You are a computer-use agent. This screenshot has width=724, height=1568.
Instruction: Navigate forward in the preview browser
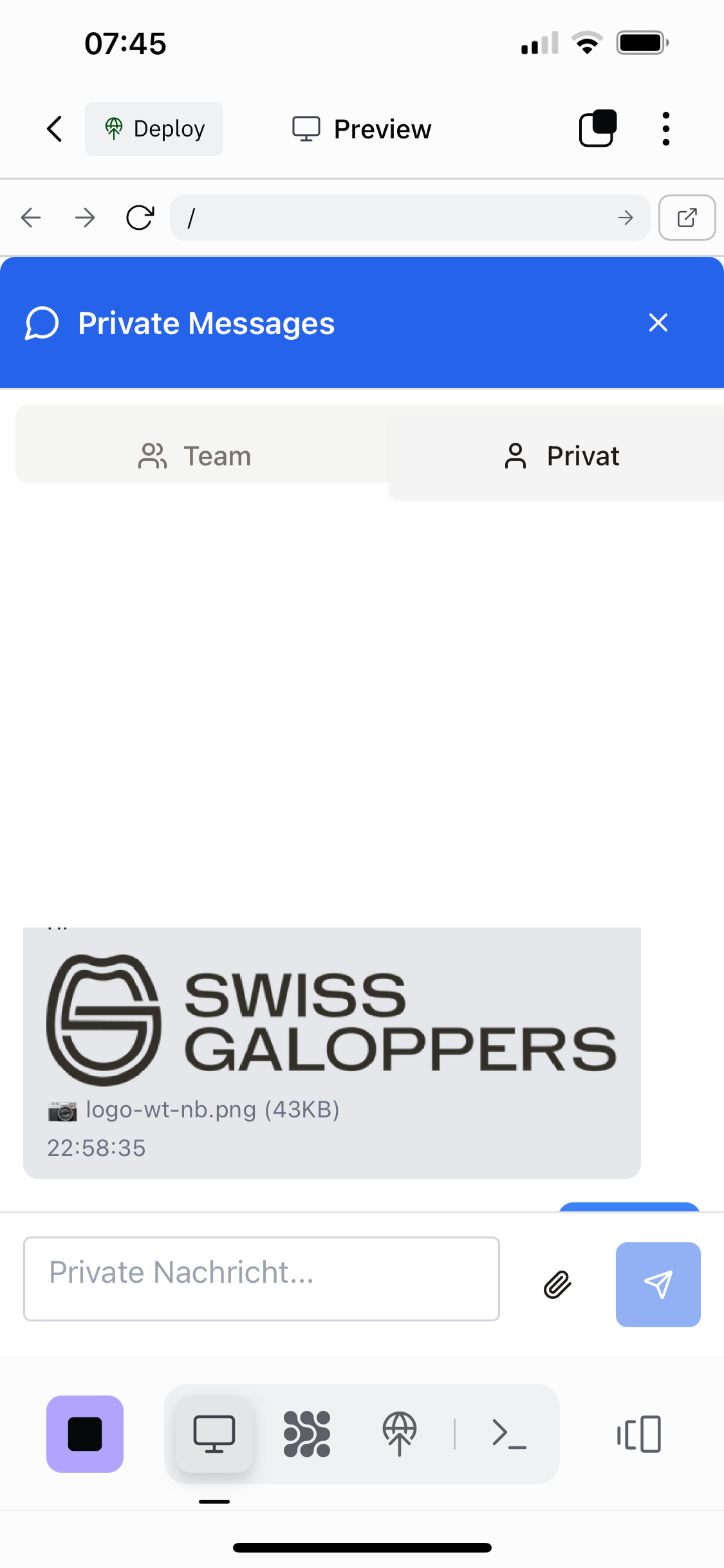click(85, 218)
